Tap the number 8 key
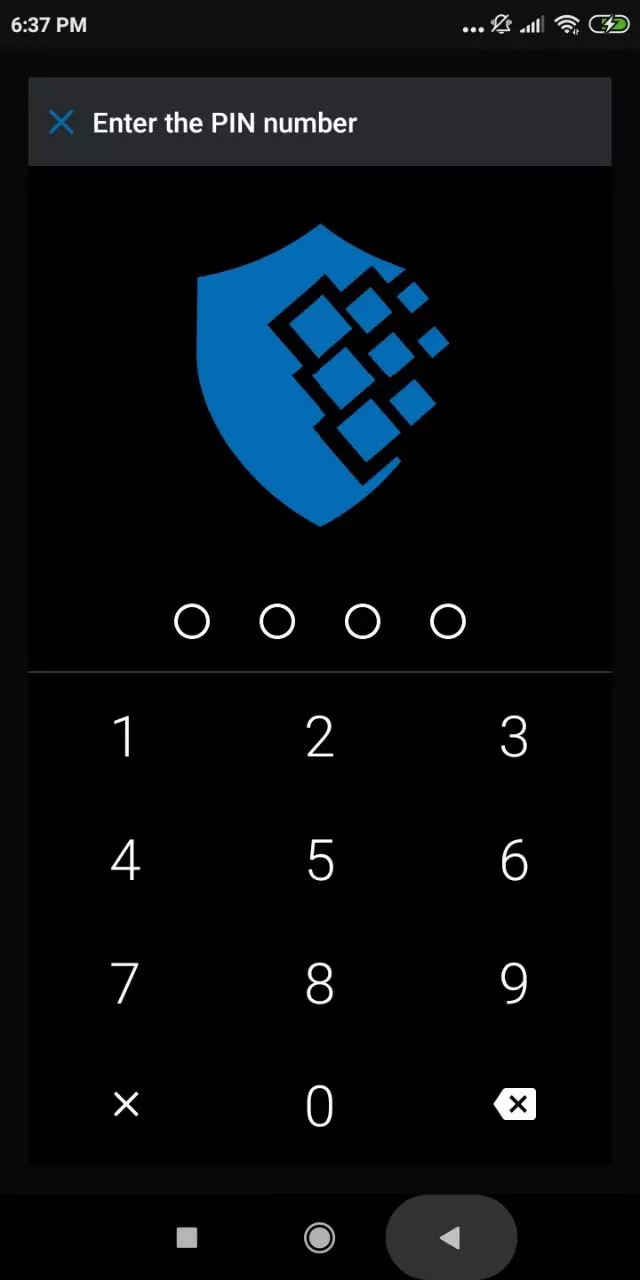Screen dimensions: 640x1280 (319, 983)
